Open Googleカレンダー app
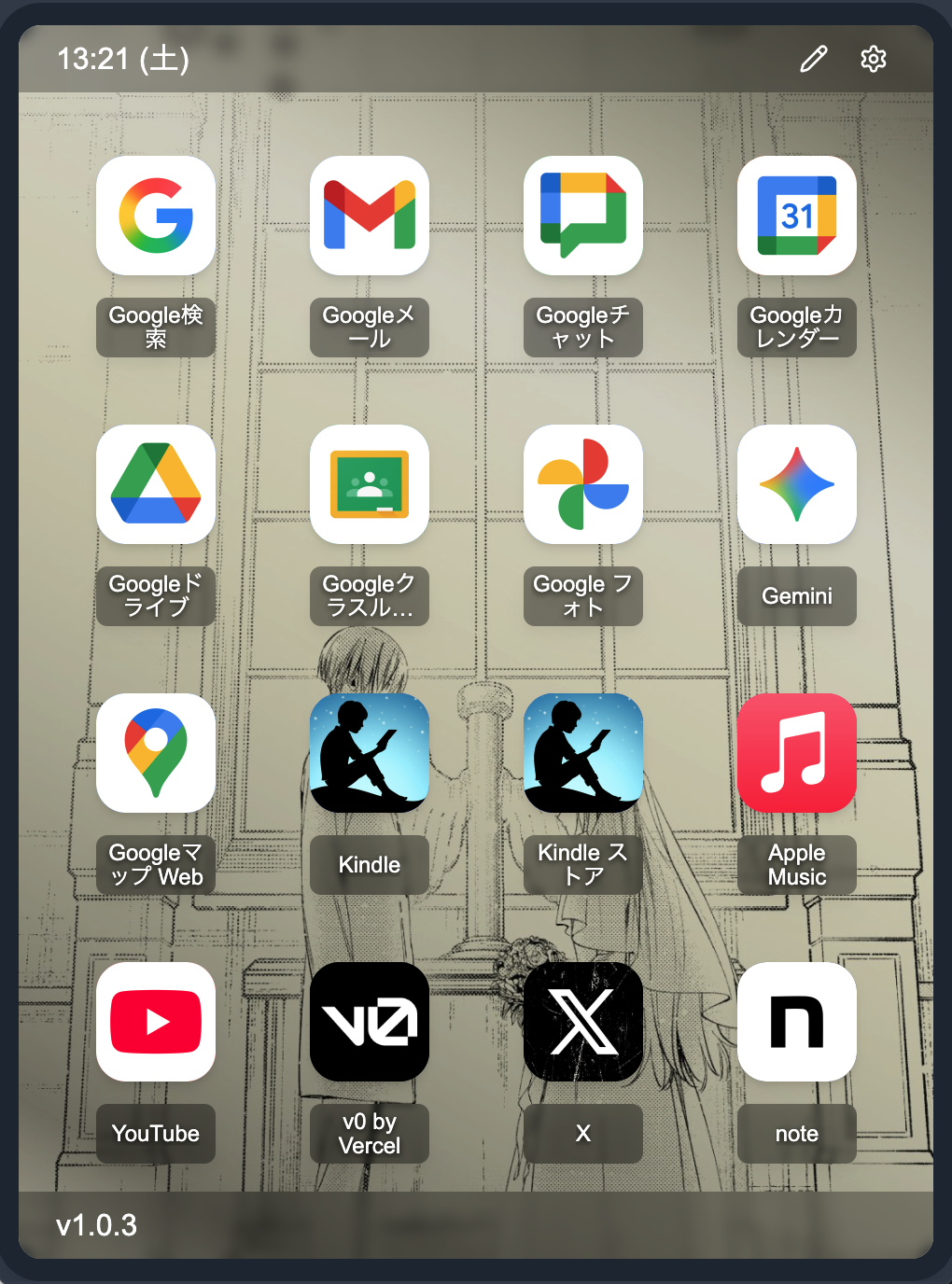Screen dimensions: 952x1284 (797, 216)
